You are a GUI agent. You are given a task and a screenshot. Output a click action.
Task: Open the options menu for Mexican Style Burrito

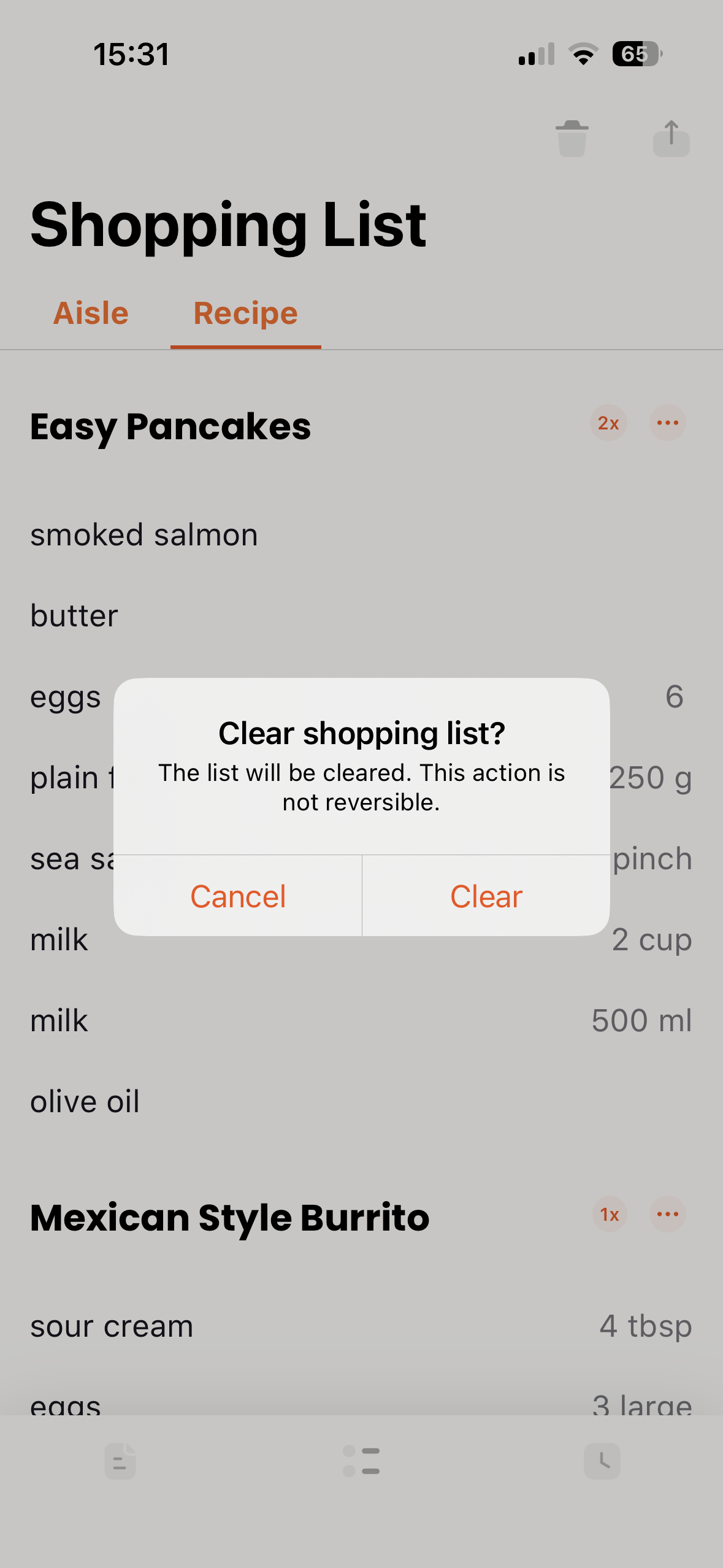coord(666,1215)
